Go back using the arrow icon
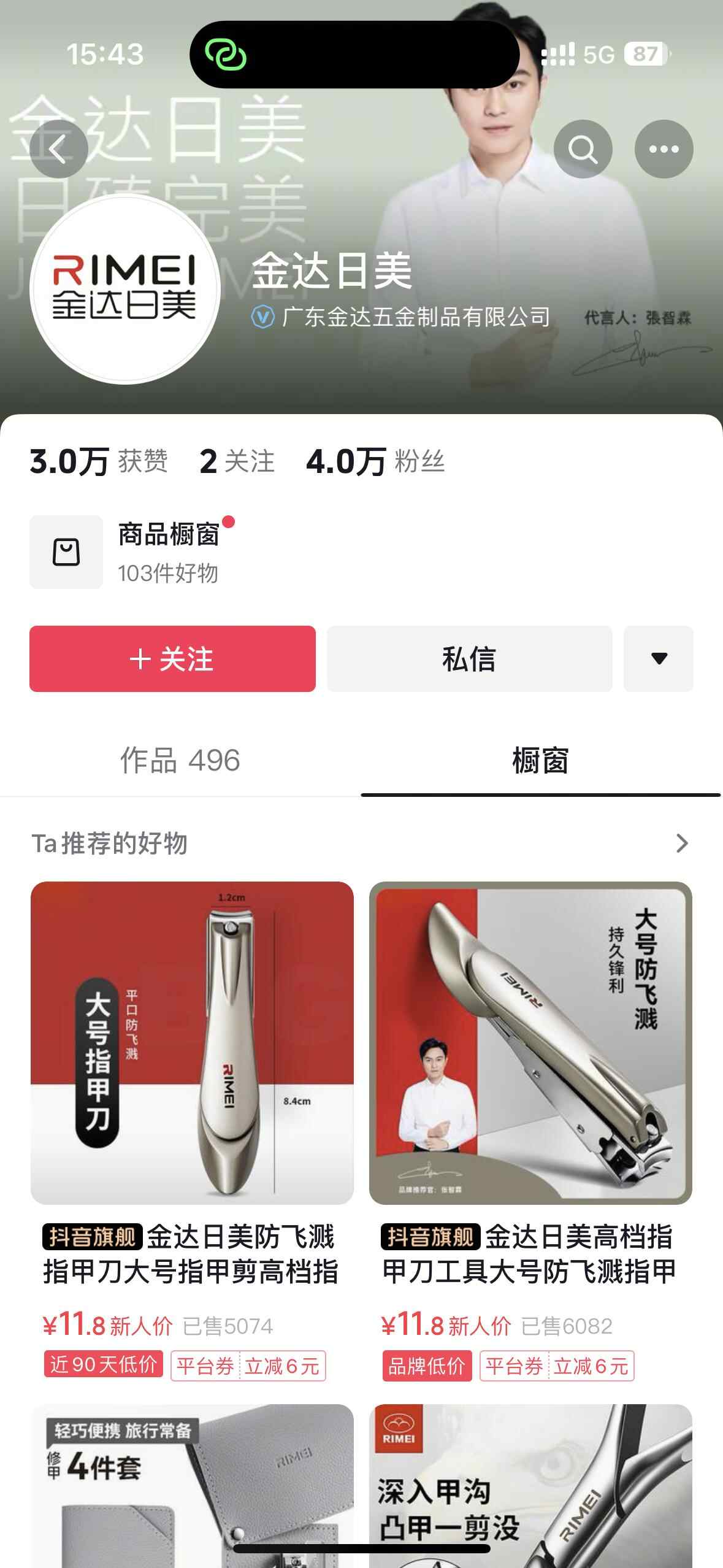This screenshot has width=723, height=1568. (58, 149)
